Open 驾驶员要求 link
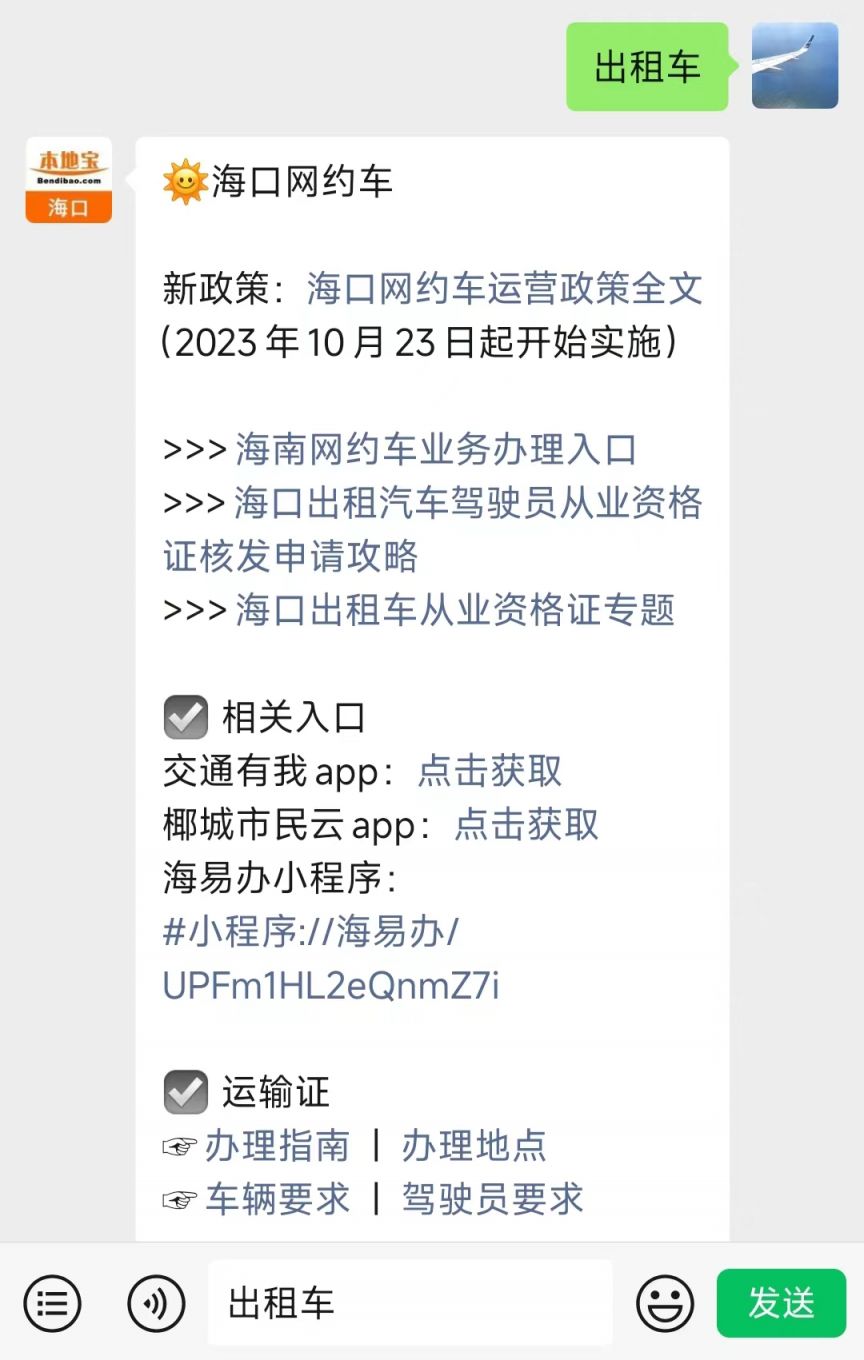 click(x=492, y=1198)
